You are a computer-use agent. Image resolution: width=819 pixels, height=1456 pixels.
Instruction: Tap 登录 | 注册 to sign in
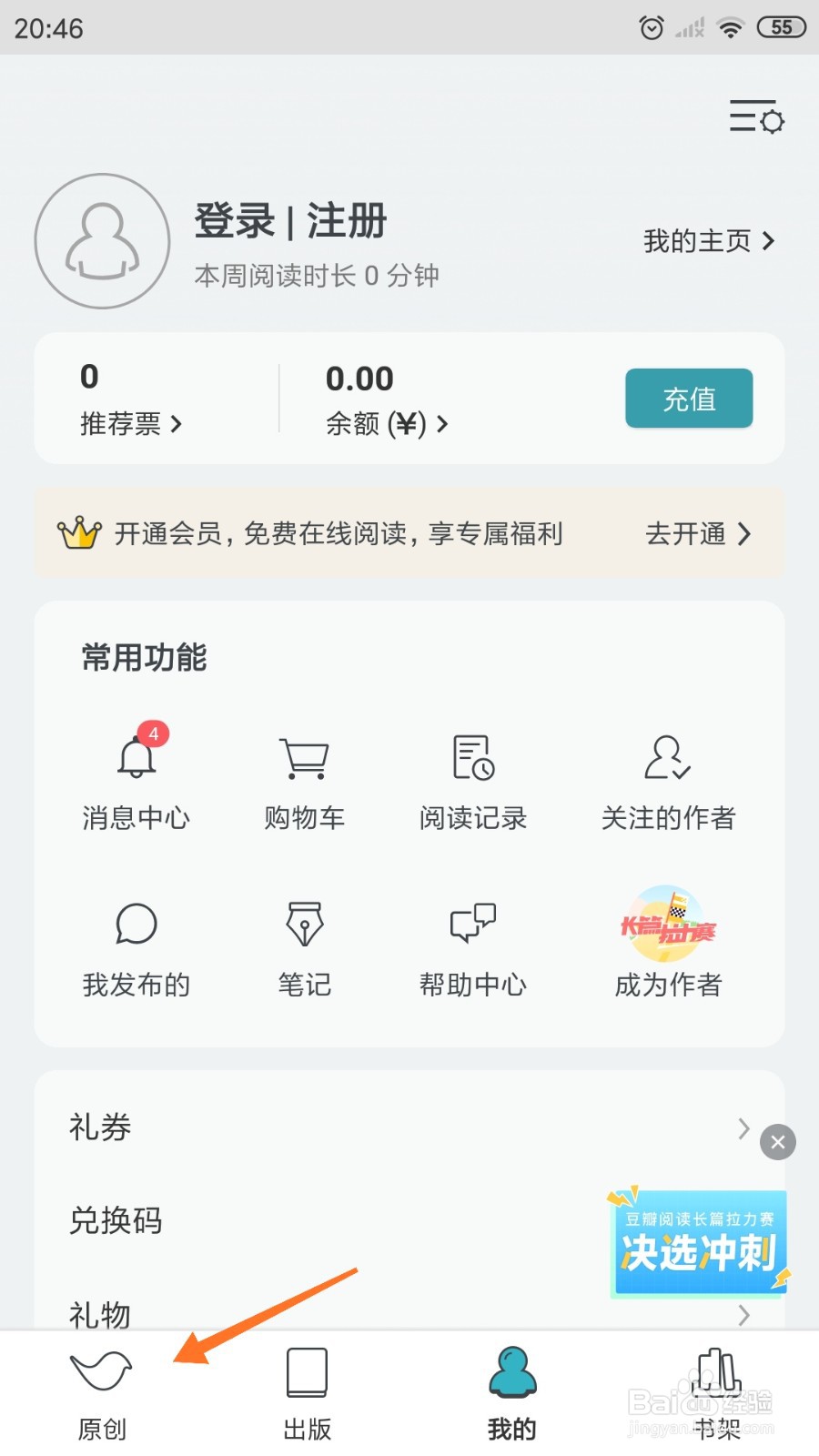[290, 221]
